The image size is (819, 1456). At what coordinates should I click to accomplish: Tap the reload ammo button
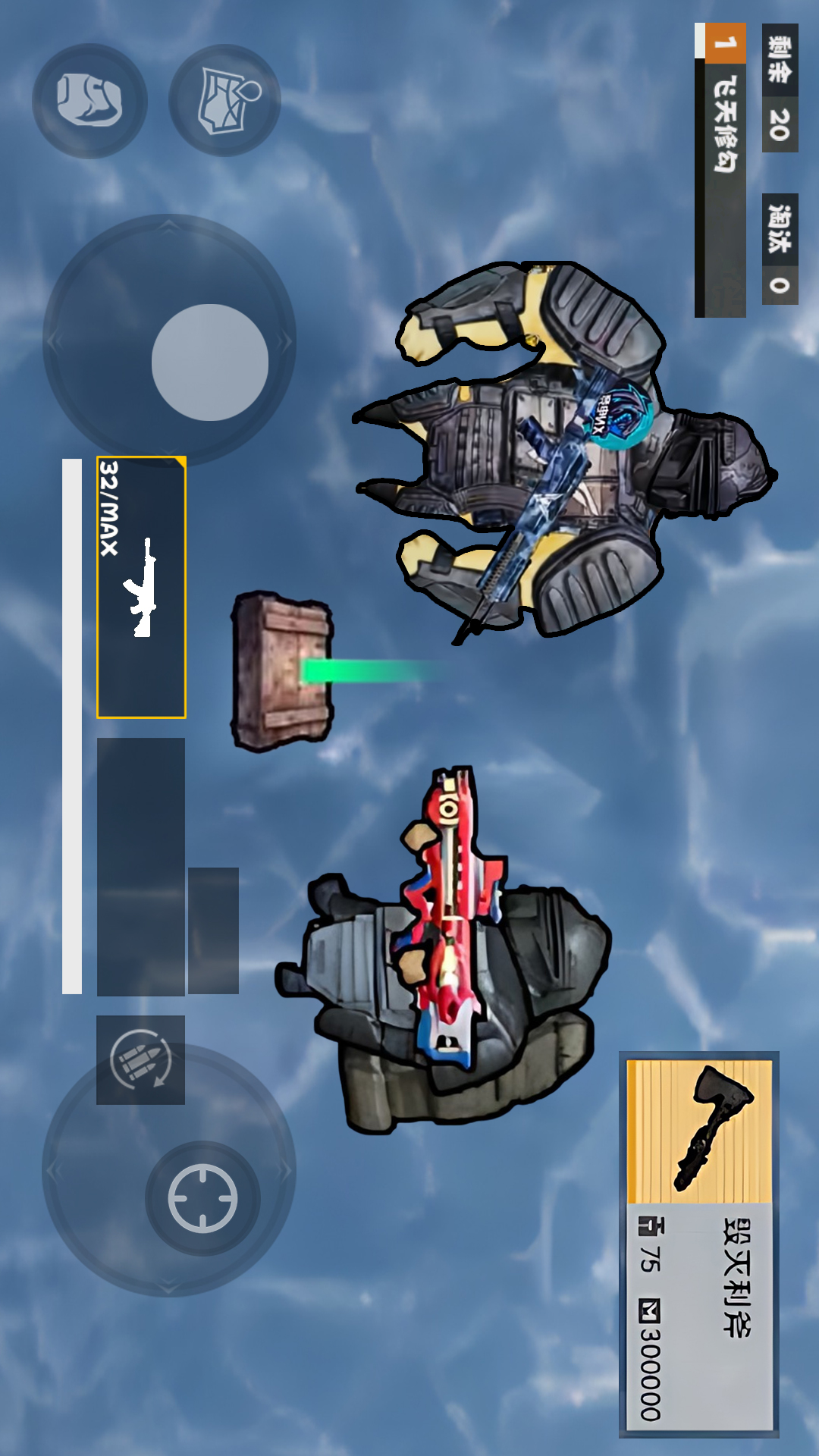tap(140, 1059)
